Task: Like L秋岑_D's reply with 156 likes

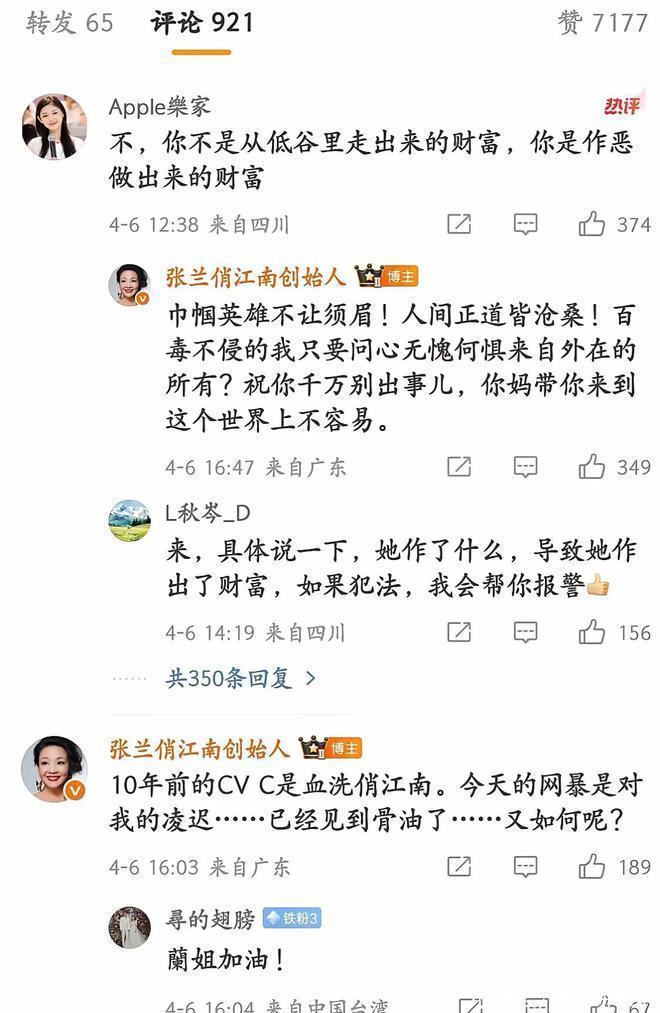Action: 593,632
